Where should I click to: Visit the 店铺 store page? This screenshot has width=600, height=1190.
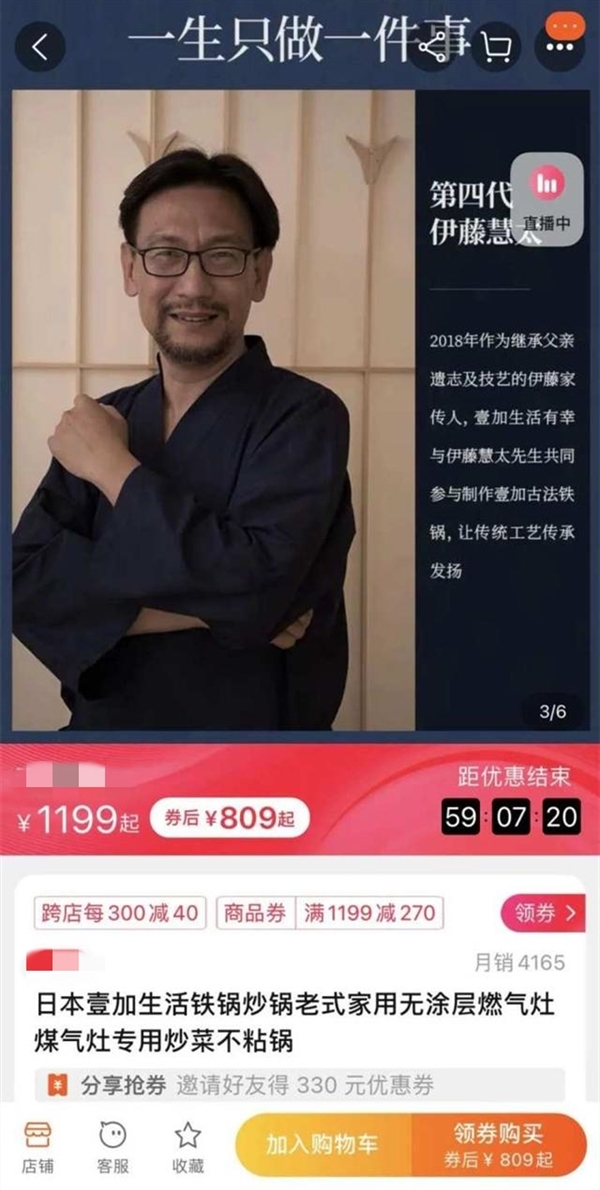38,1146
